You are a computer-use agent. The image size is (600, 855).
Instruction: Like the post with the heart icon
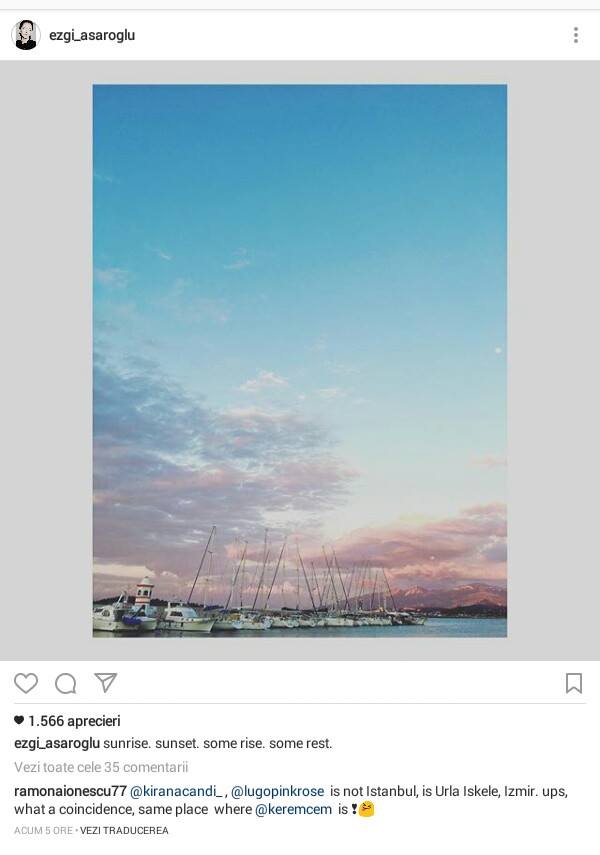pyautogui.click(x=26, y=683)
